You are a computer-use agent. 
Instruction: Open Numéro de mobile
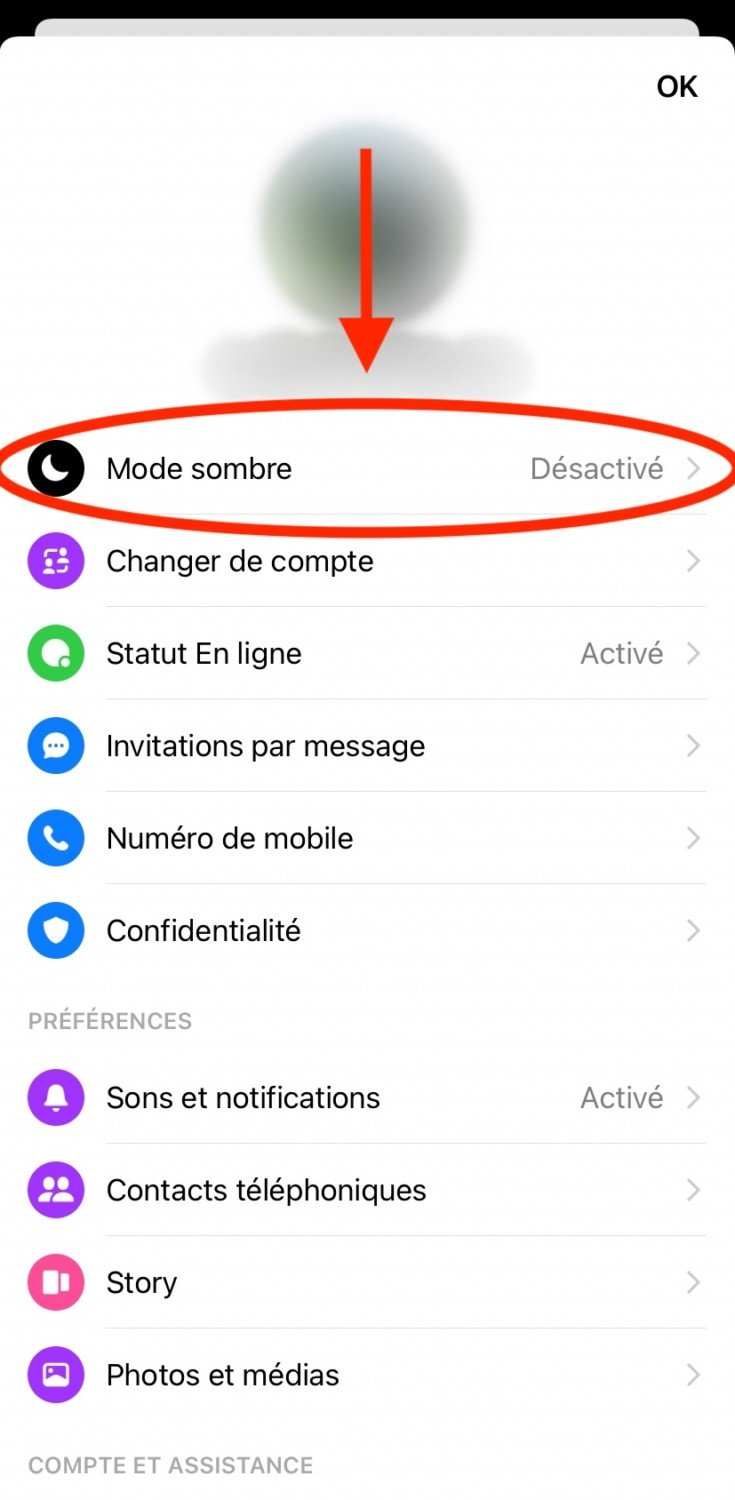(x=366, y=838)
